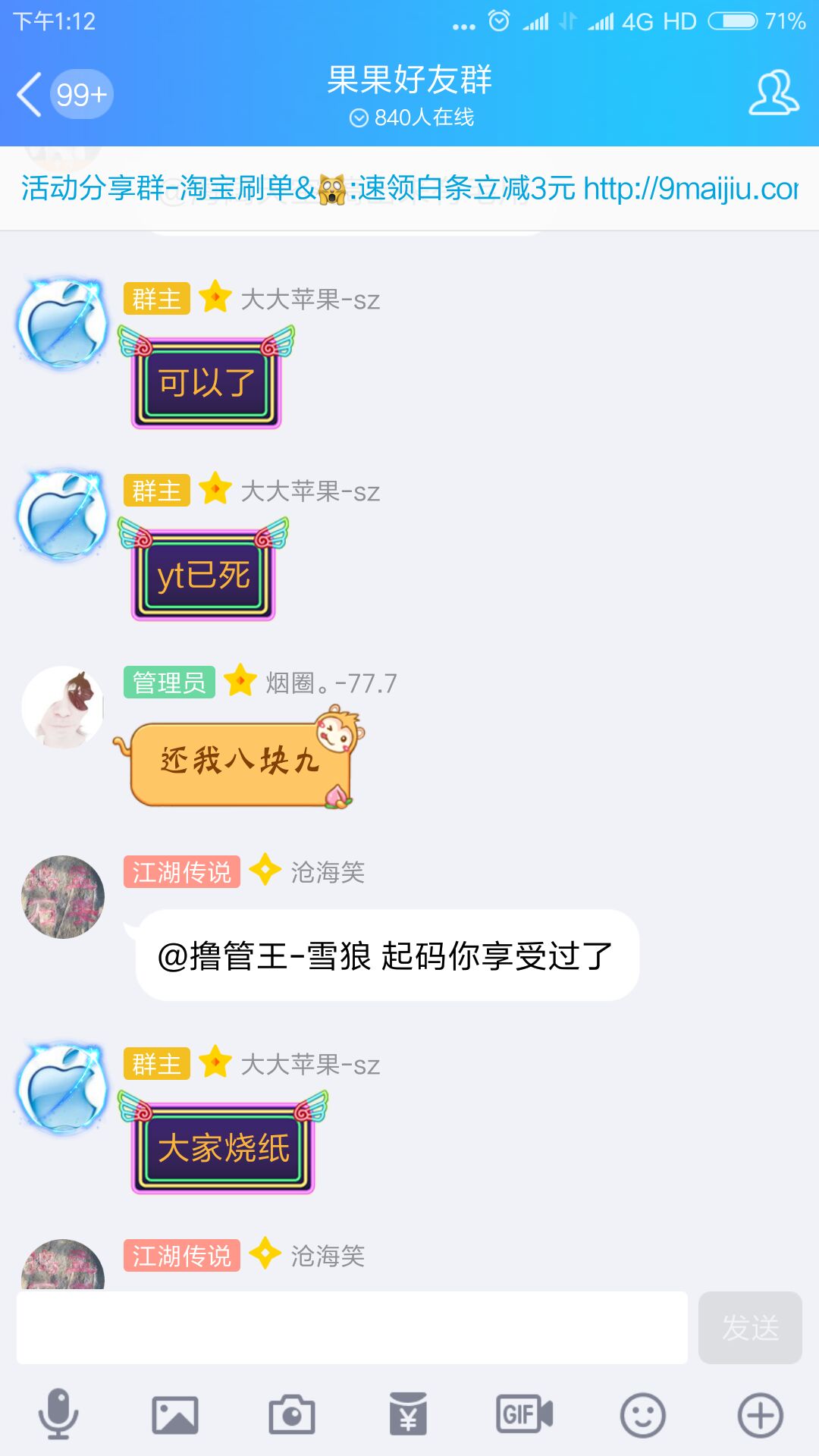
Task: Open the photo gallery picker
Action: pos(175,1414)
